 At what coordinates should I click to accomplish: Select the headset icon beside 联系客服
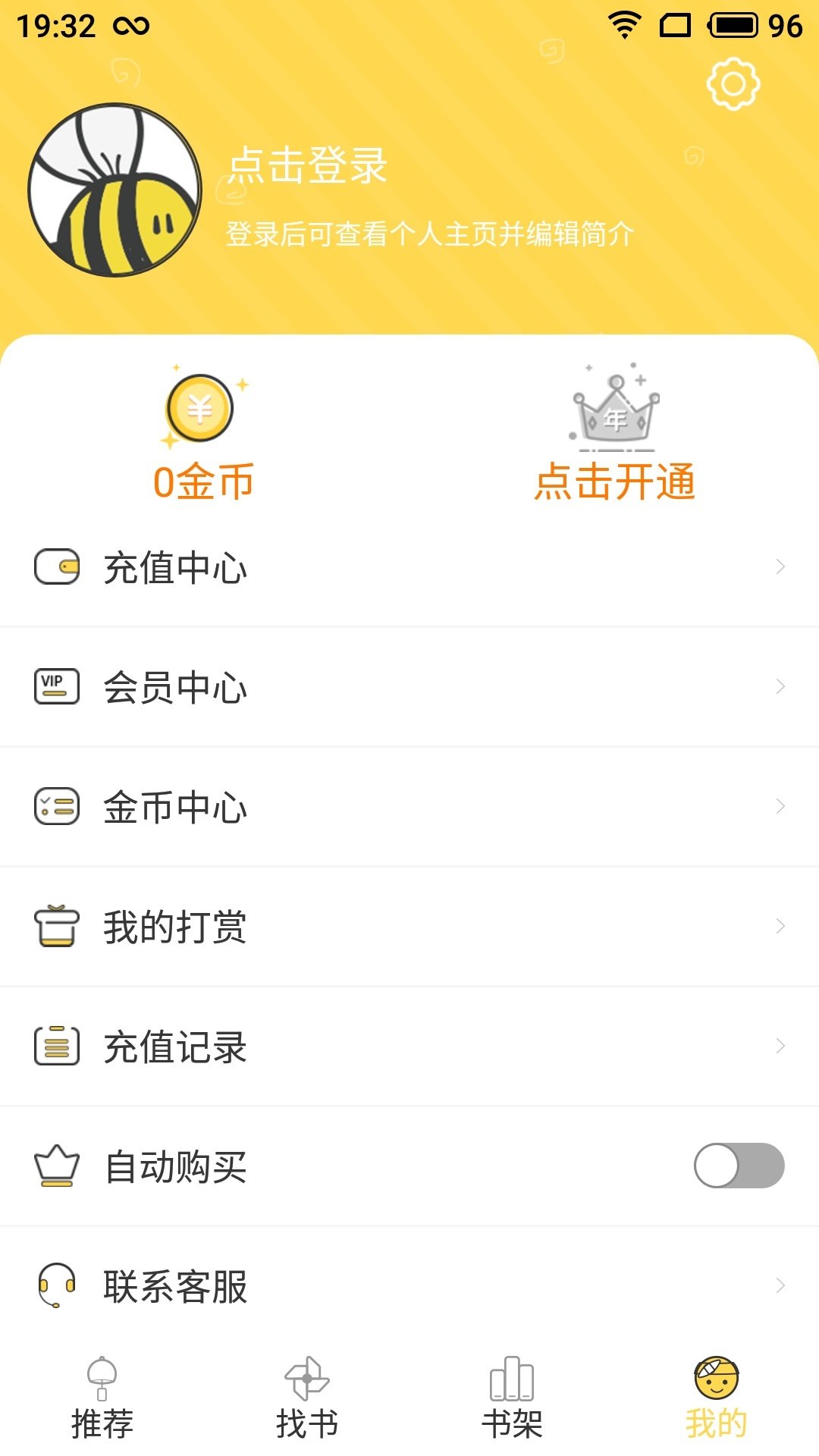57,1285
